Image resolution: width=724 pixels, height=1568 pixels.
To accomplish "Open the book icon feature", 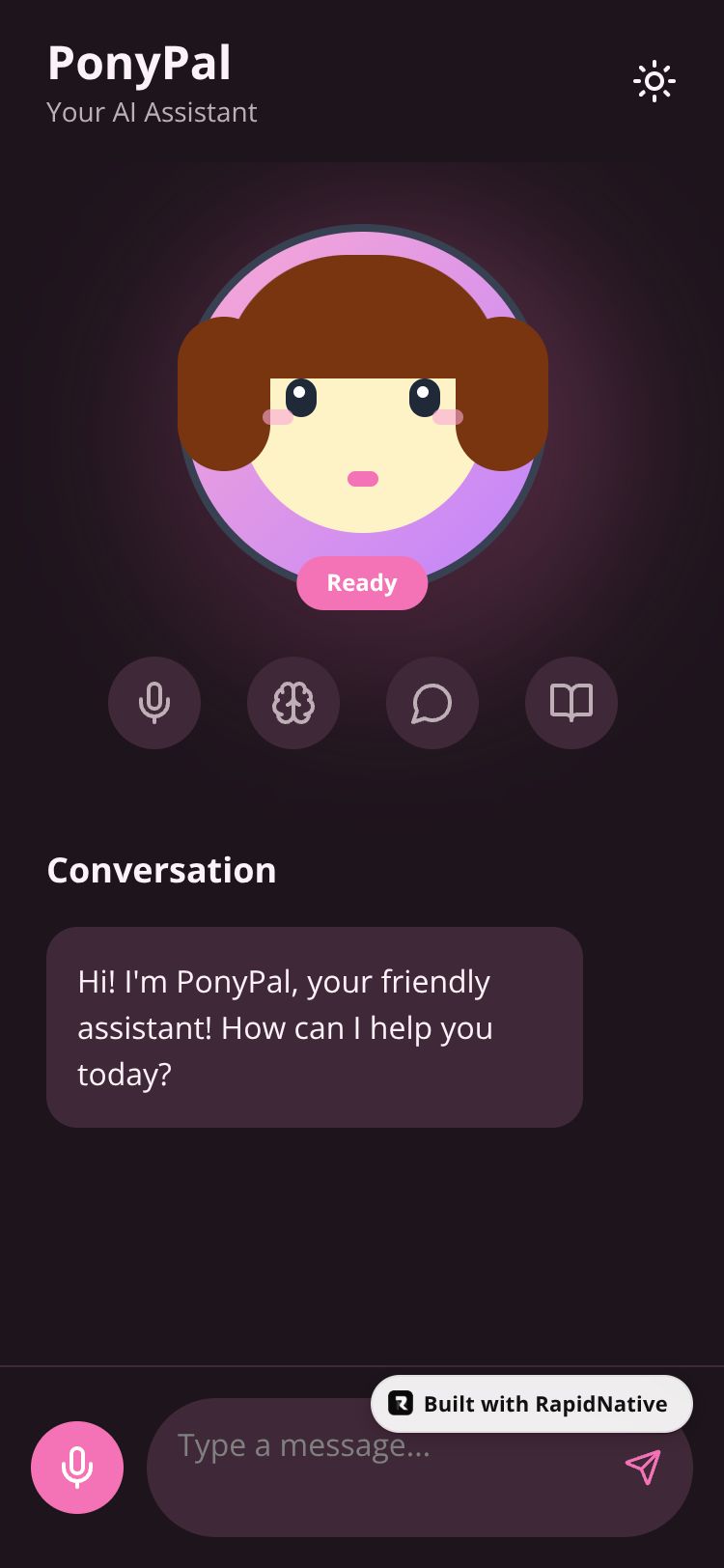I will click(x=571, y=703).
